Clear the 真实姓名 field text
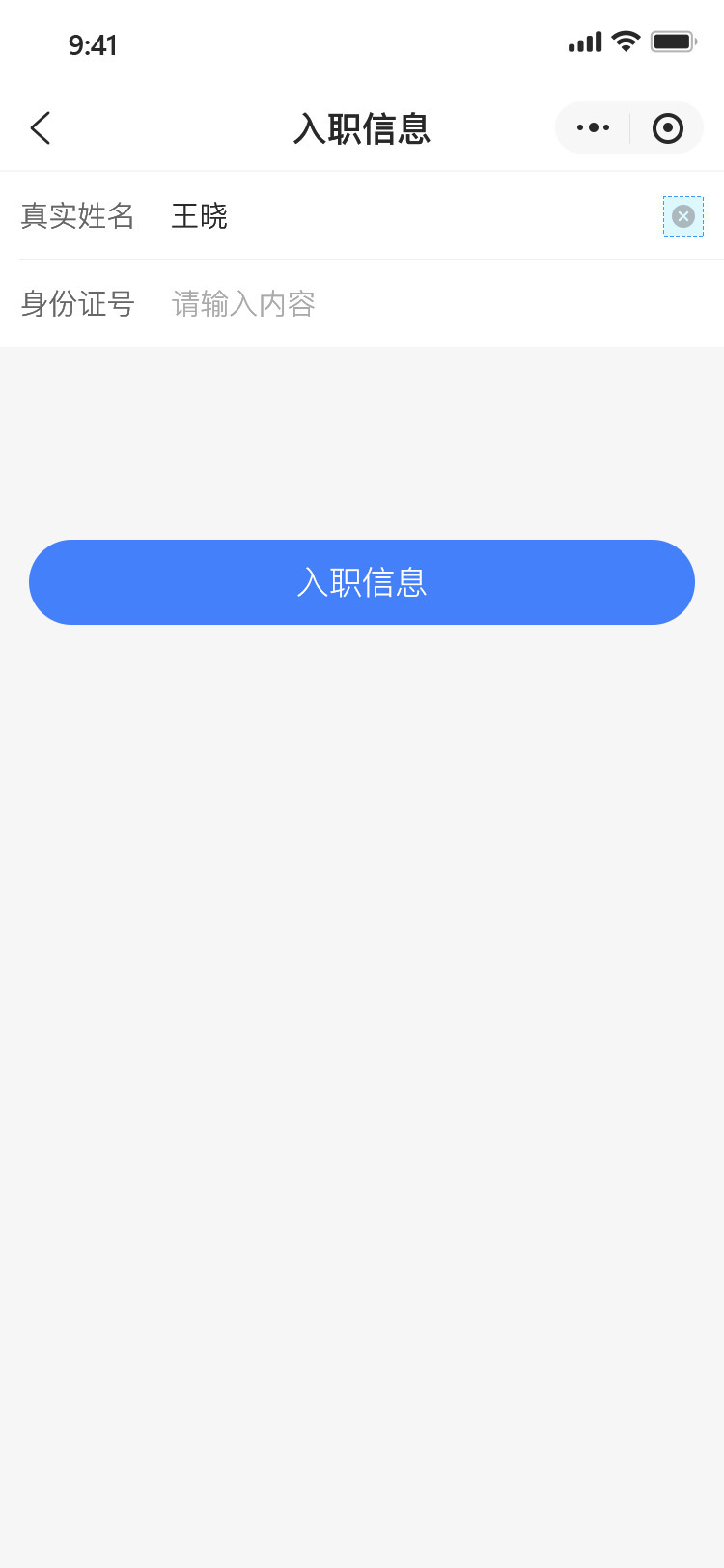The height and width of the screenshot is (1568, 724). 683,216
